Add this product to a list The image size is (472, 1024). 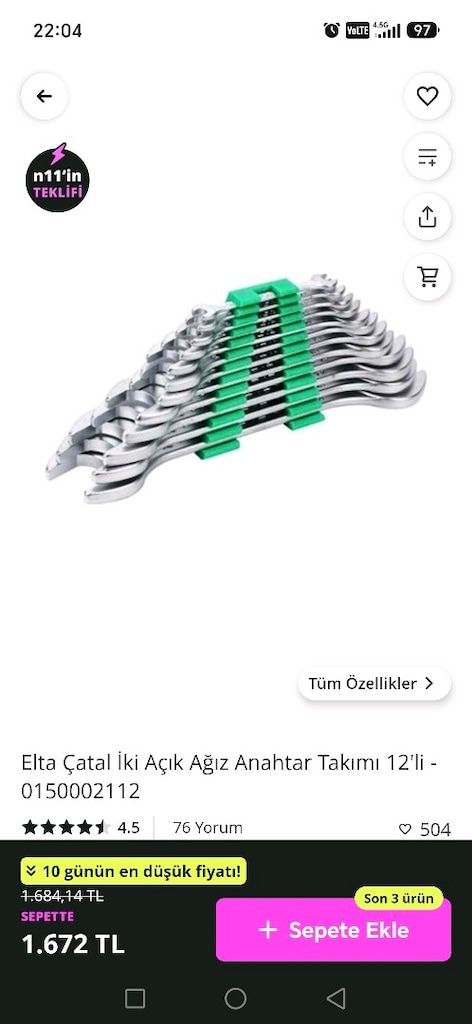tap(427, 157)
